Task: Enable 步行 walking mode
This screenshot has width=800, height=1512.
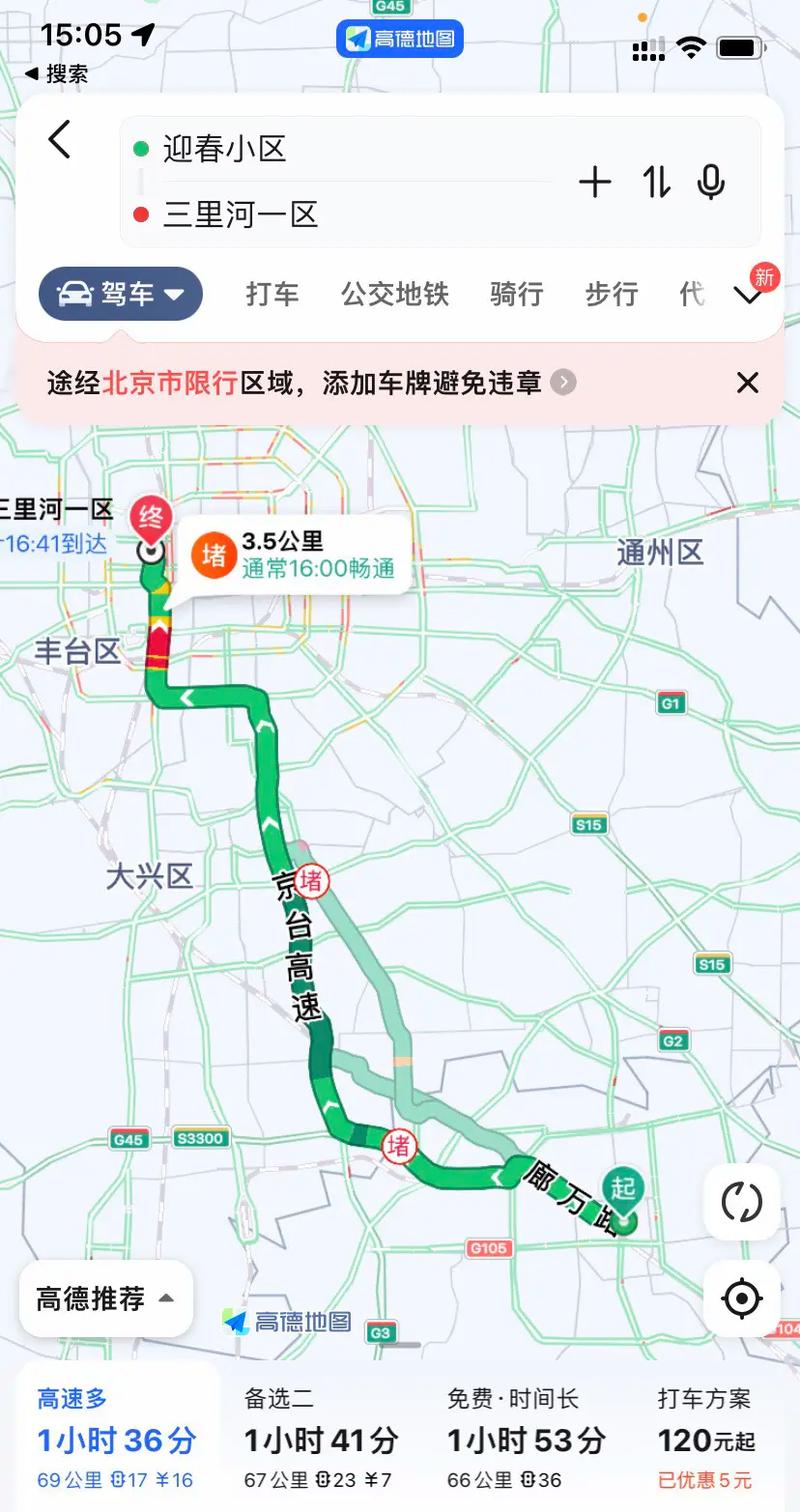Action: (x=610, y=294)
